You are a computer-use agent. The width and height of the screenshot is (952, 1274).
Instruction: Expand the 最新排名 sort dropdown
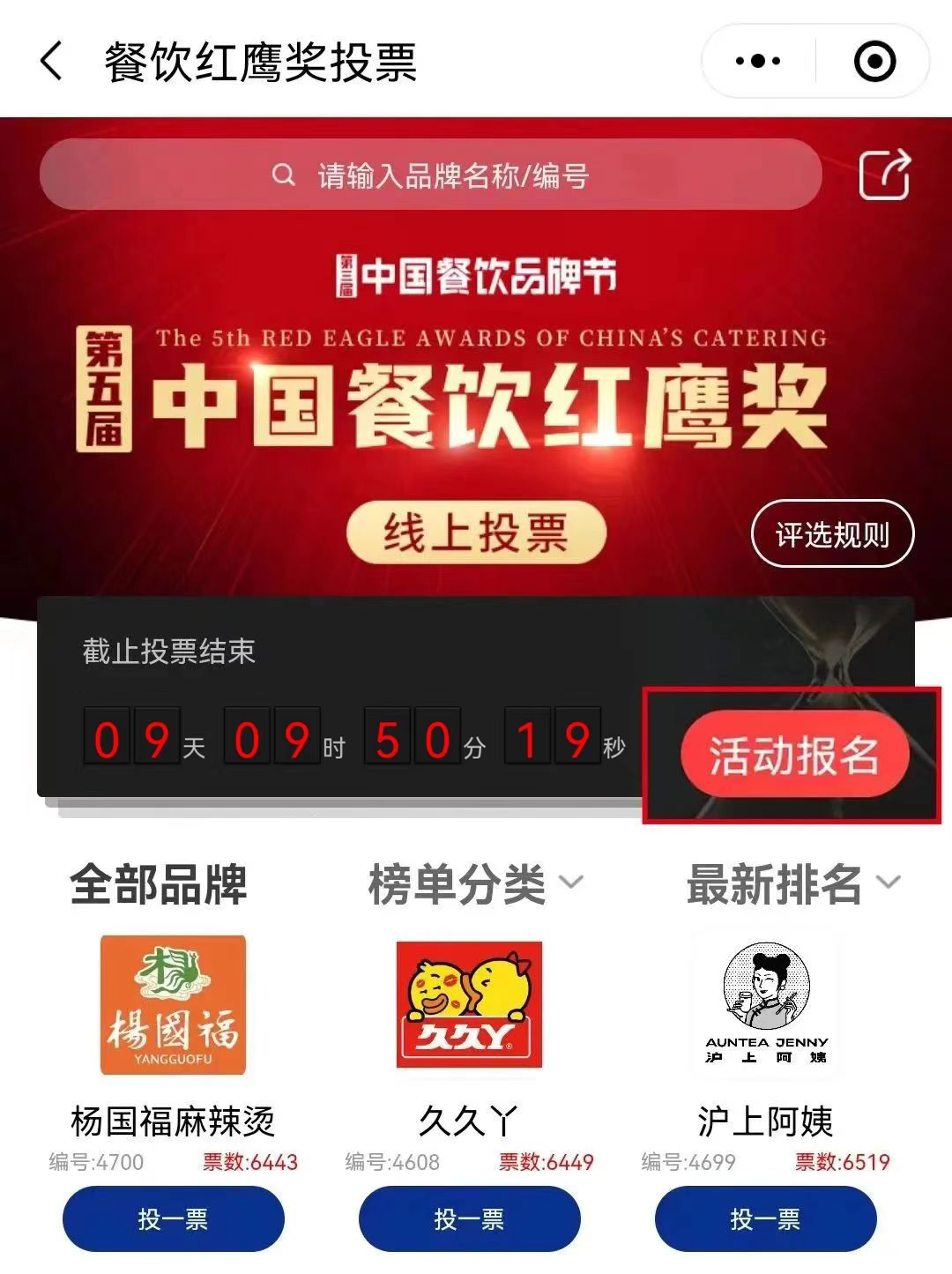pyautogui.click(x=793, y=884)
